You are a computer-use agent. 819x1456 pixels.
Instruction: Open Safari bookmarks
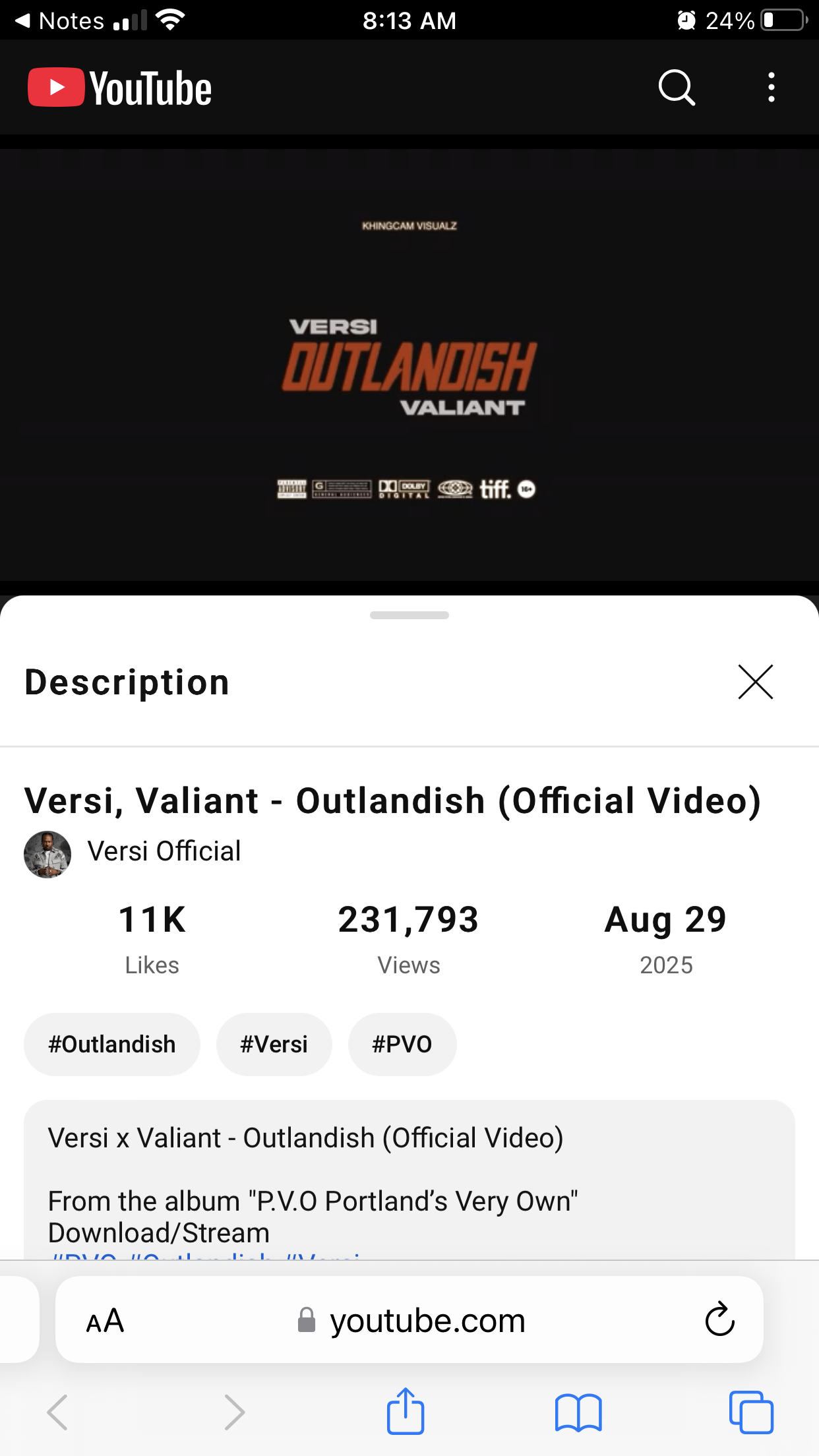pos(578,1412)
